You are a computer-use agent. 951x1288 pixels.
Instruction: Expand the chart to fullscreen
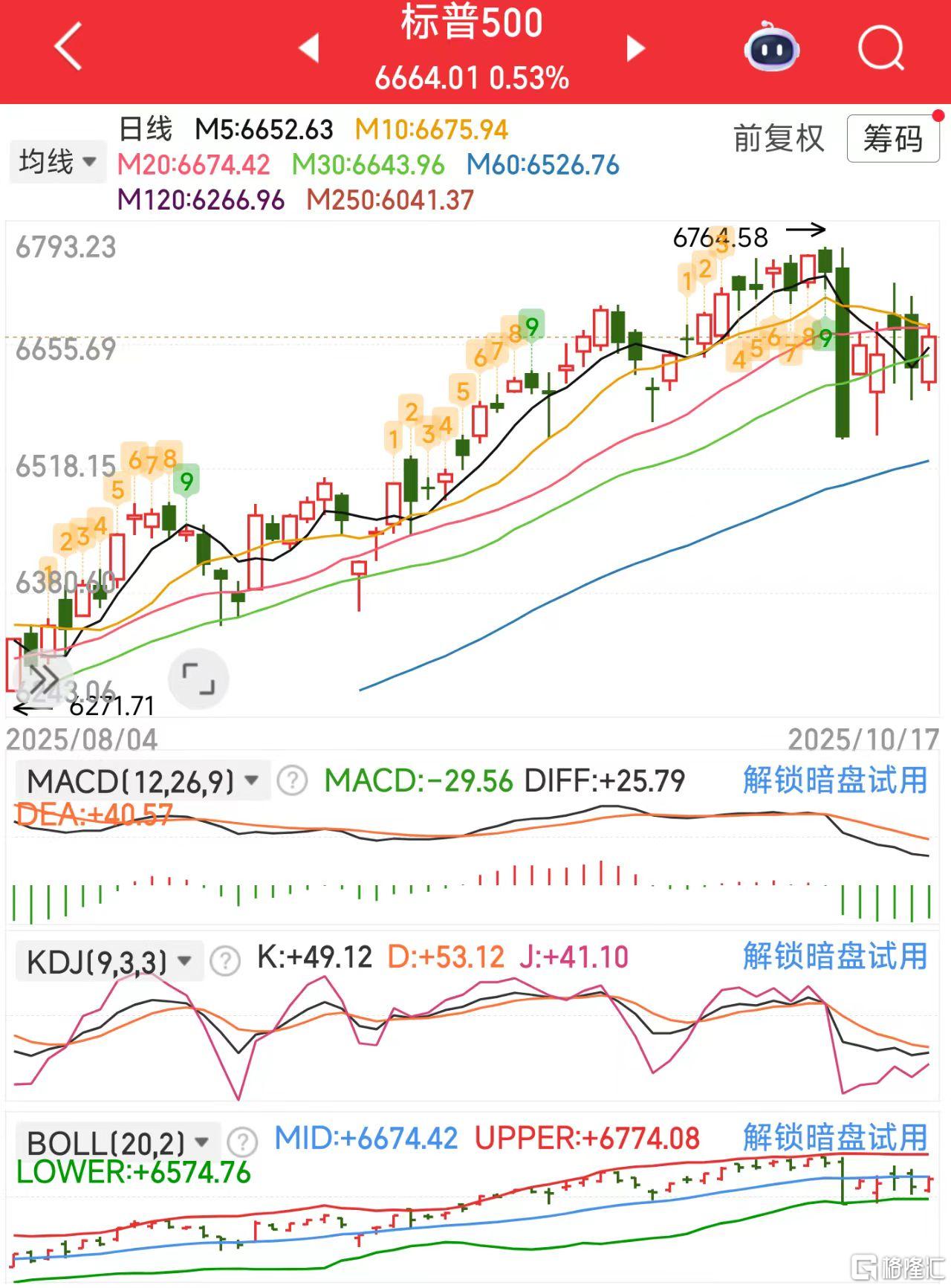coord(198,679)
